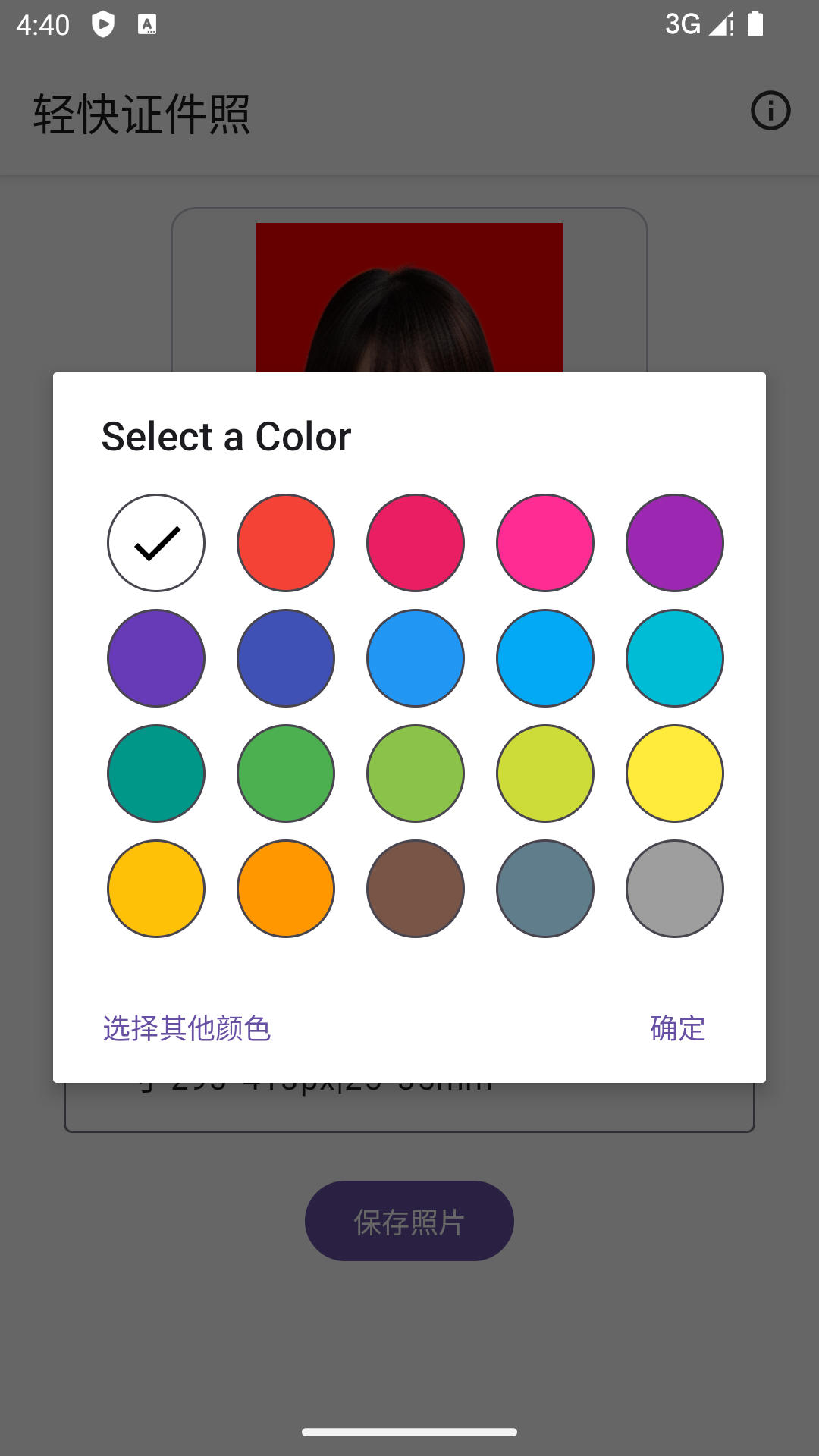The height and width of the screenshot is (1456, 819).
Task: Select the purple color swatch
Action: pyautogui.click(x=674, y=543)
